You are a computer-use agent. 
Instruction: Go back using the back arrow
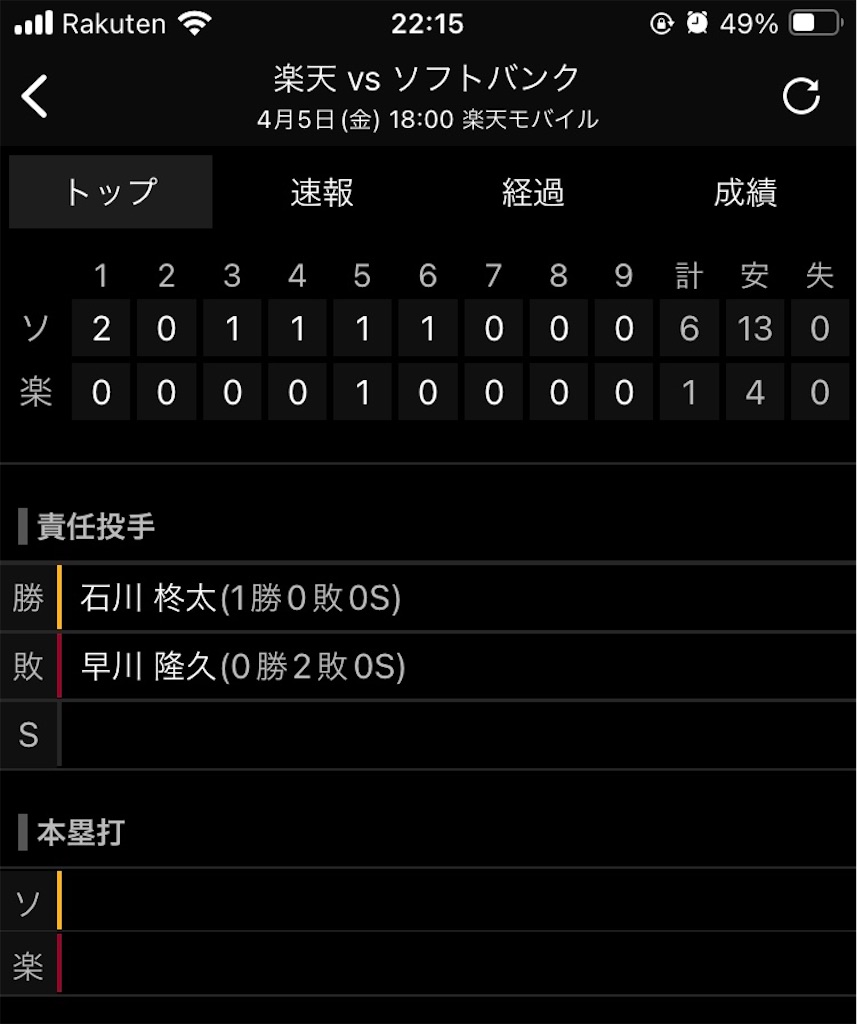click(35, 96)
